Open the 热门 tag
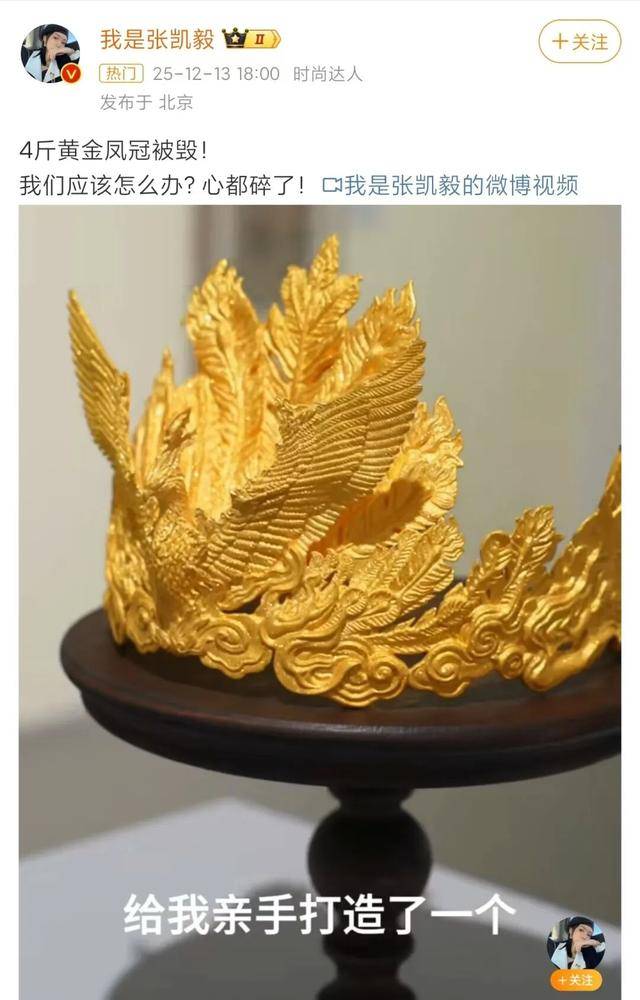Screen dimensions: 640x1000 pos(122,74)
